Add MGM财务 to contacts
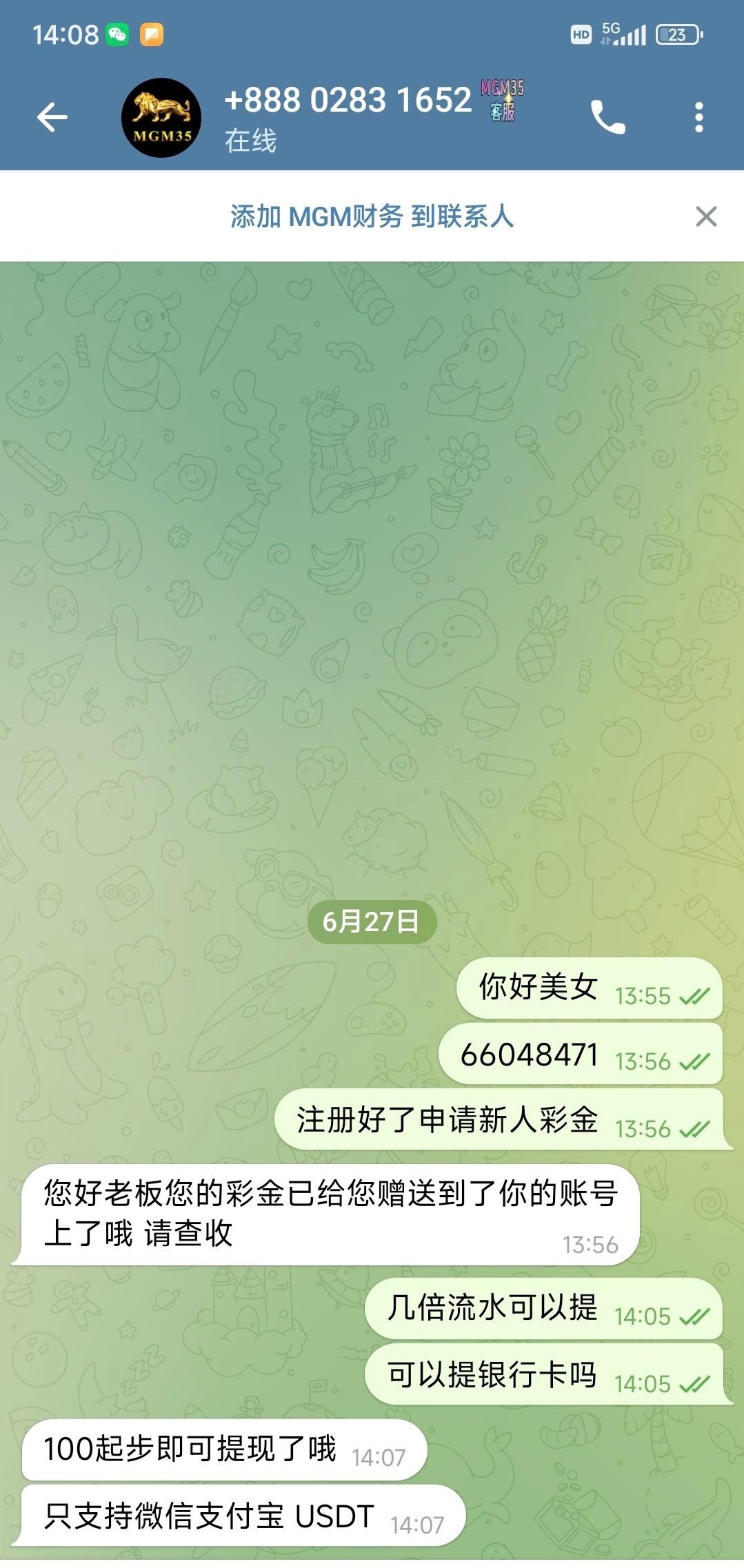 pos(372,216)
